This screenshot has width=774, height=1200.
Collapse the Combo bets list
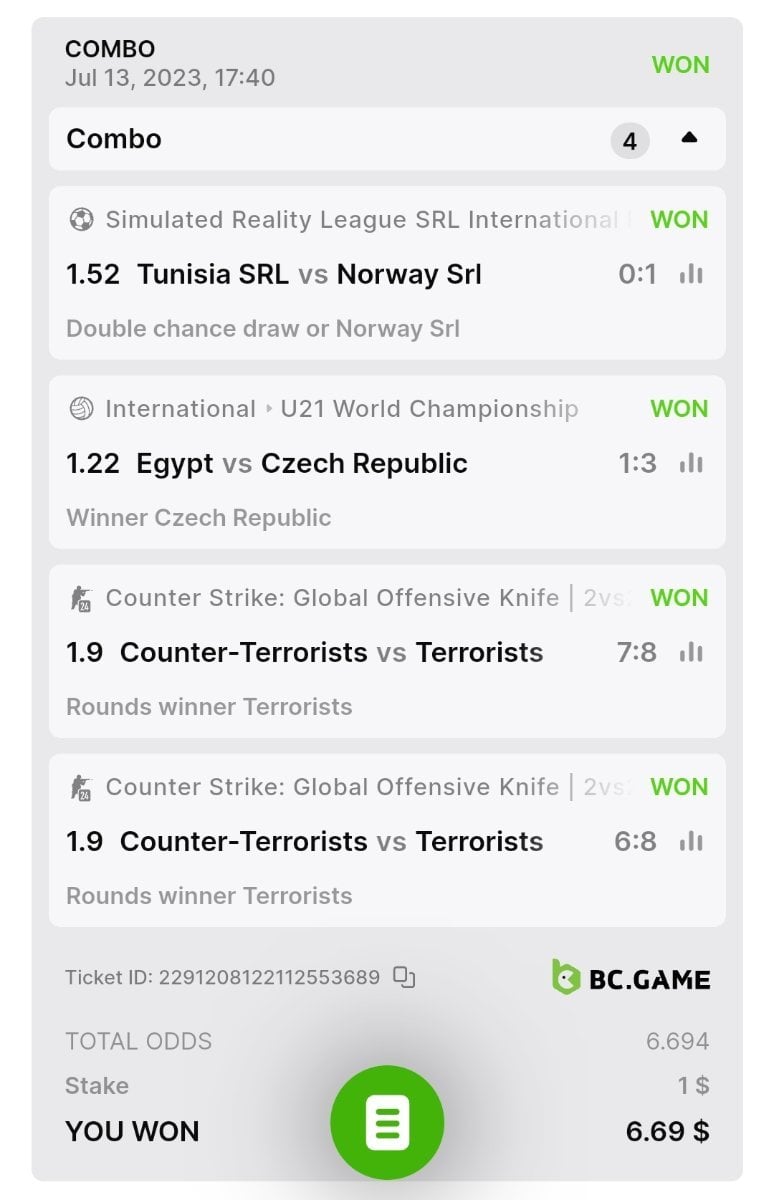tap(688, 139)
